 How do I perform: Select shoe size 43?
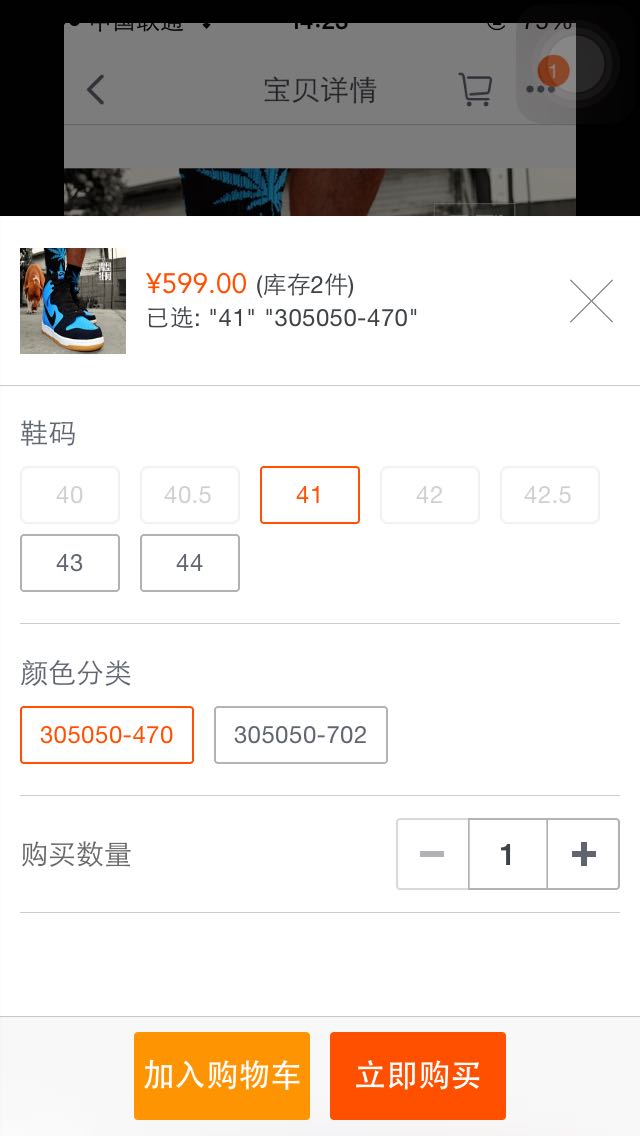[x=70, y=563]
